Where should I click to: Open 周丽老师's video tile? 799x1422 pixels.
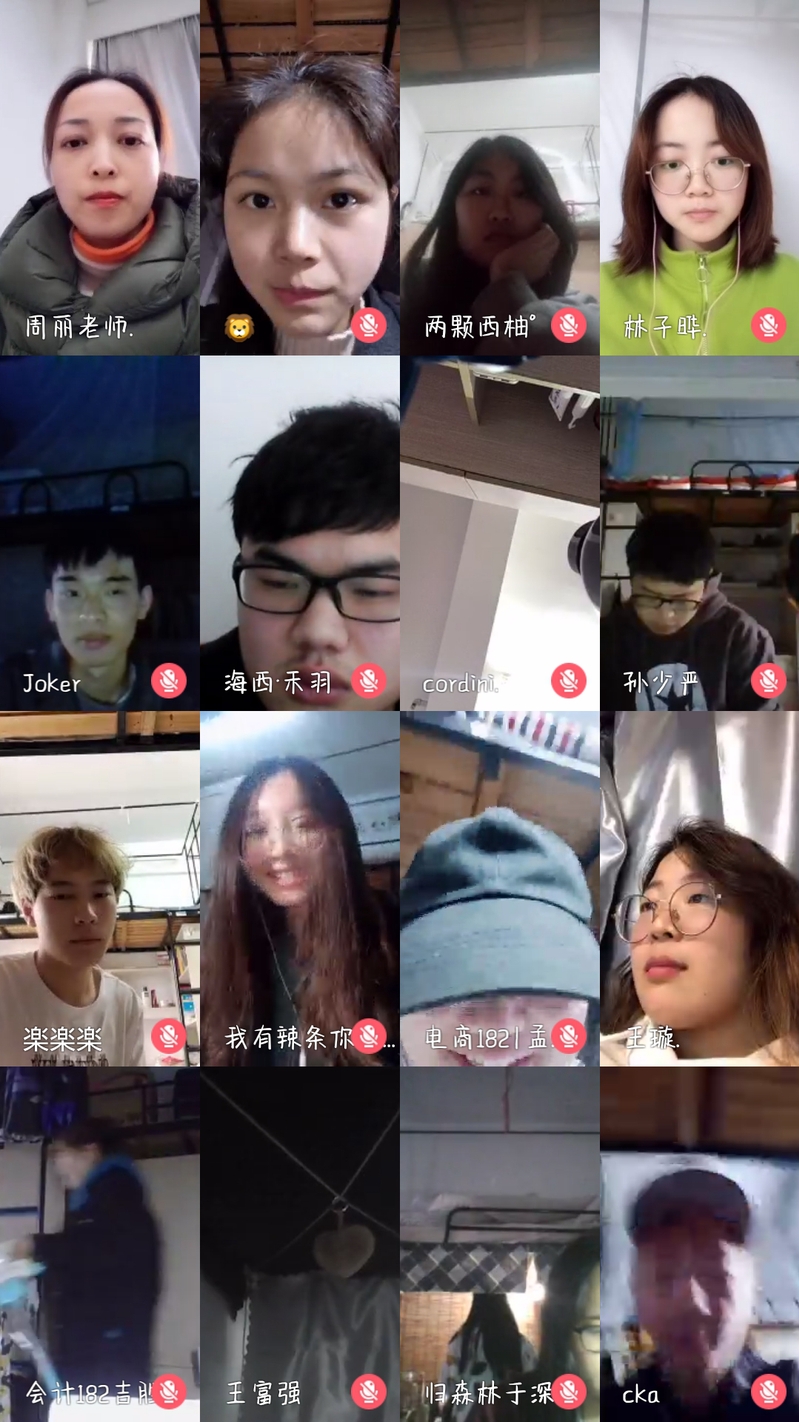coord(100,180)
